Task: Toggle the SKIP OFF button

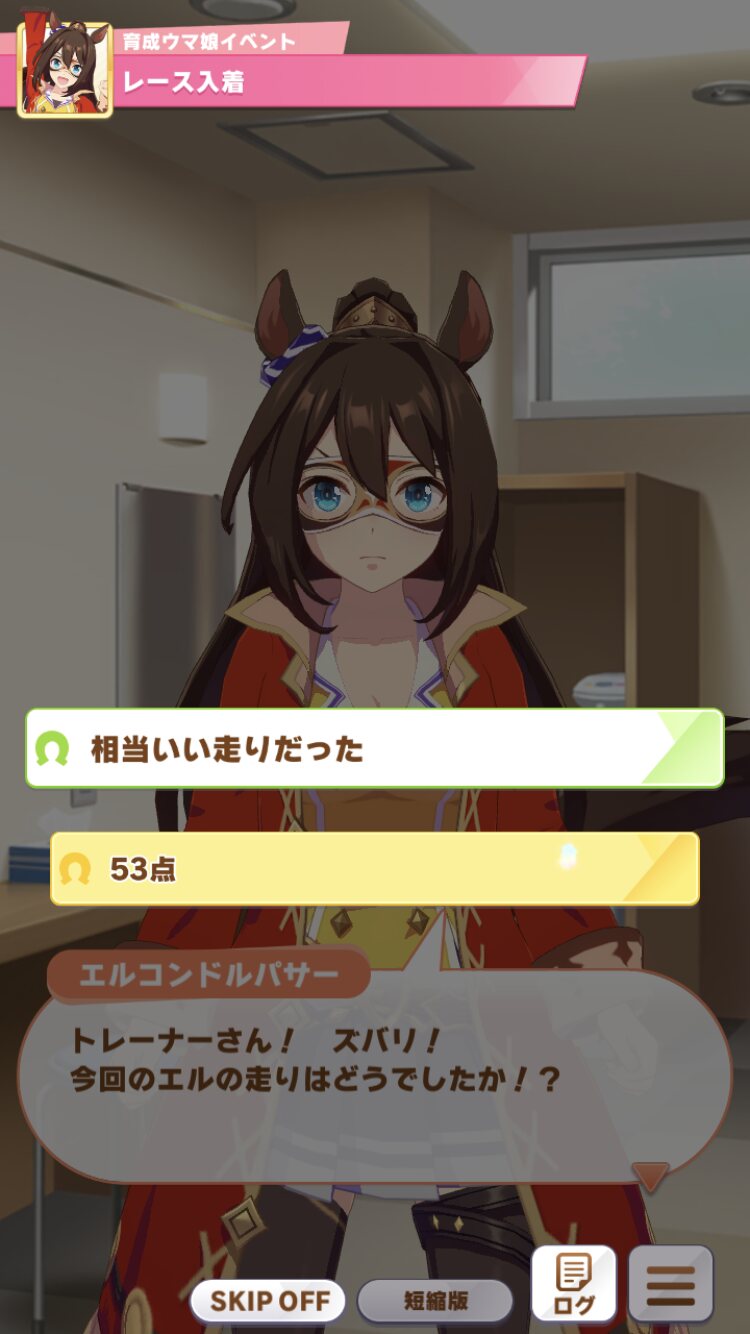Action: point(269,1301)
